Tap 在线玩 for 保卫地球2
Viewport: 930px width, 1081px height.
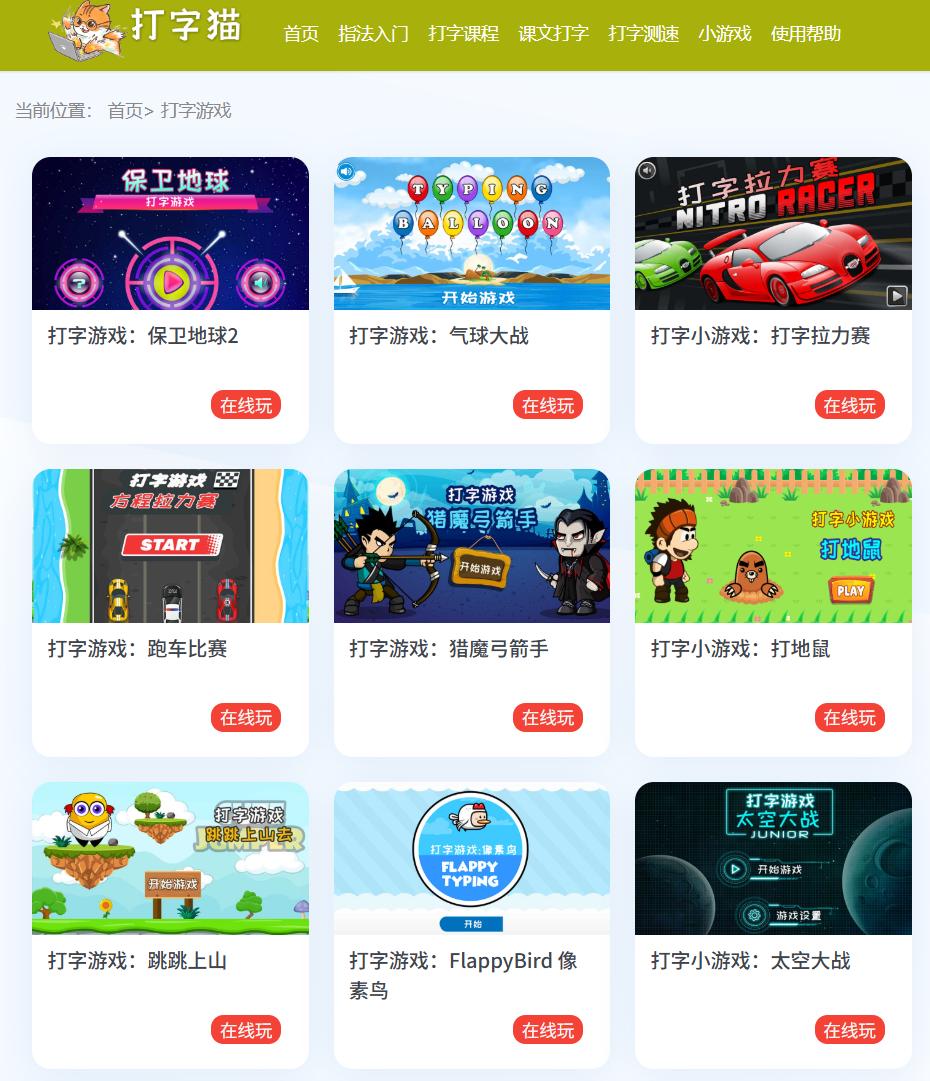pyautogui.click(x=246, y=405)
